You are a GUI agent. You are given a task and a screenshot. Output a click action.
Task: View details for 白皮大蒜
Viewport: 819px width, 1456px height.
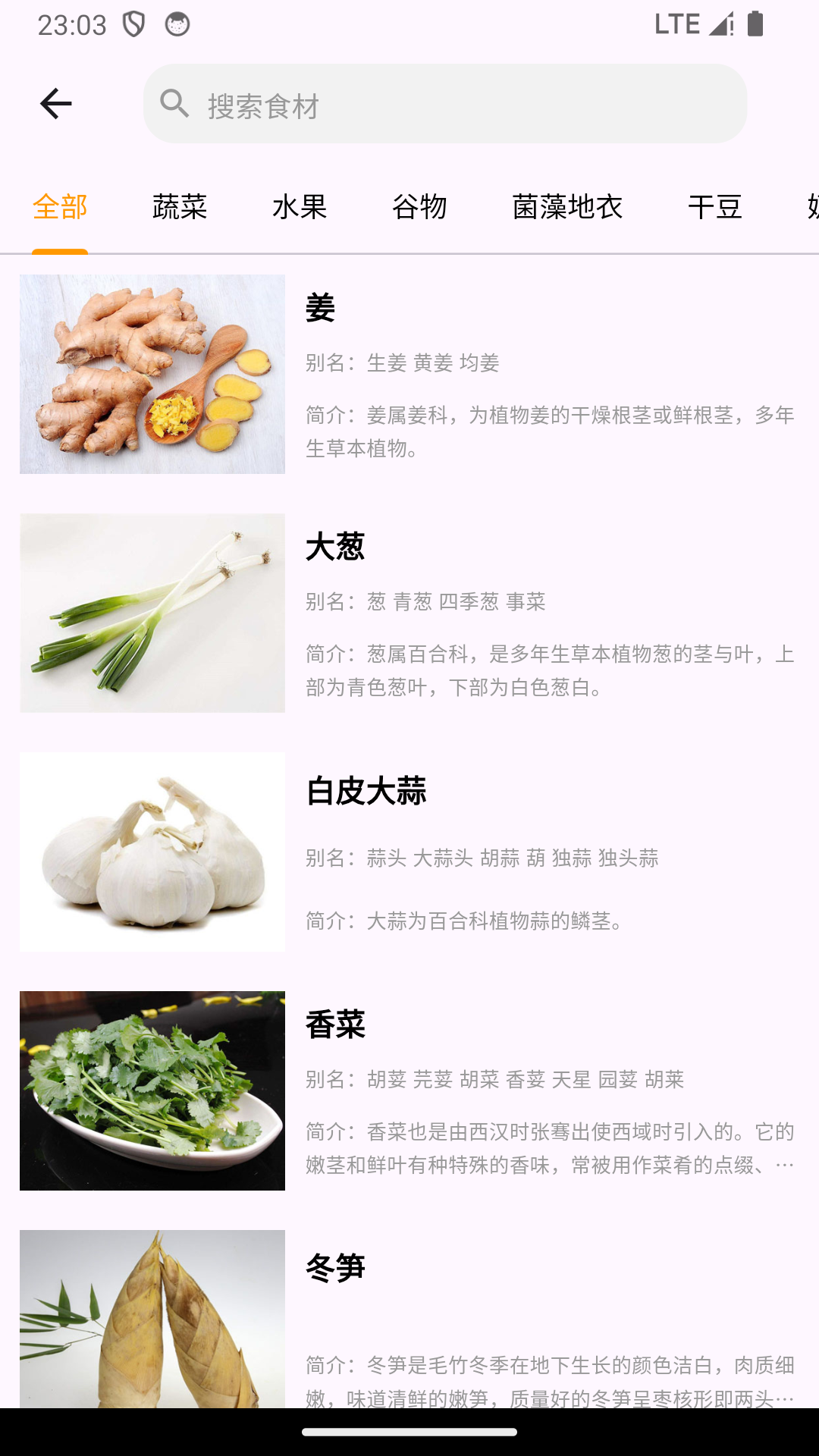coord(409,852)
